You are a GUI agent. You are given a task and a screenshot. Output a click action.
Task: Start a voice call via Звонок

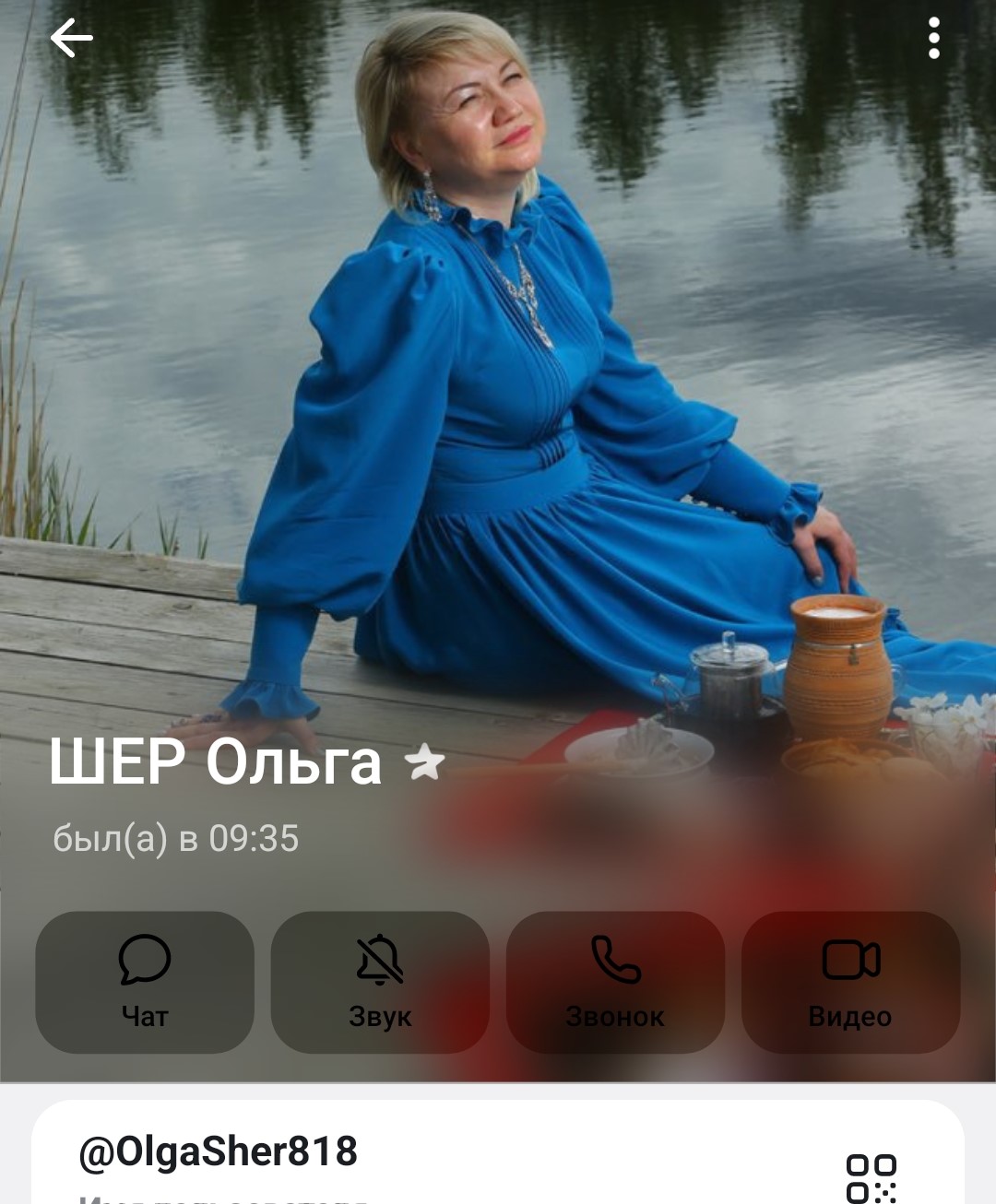[x=615, y=982]
